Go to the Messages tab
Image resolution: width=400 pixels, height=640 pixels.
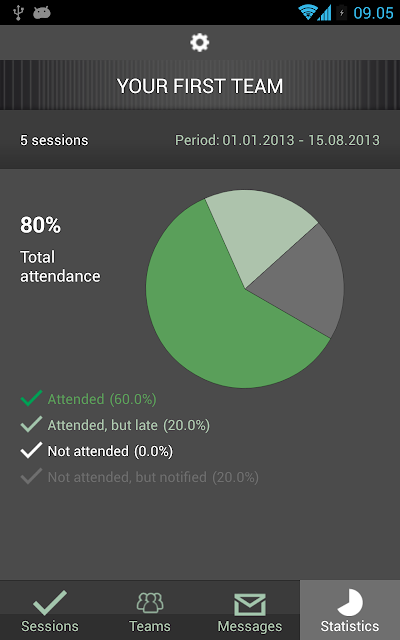click(250, 611)
